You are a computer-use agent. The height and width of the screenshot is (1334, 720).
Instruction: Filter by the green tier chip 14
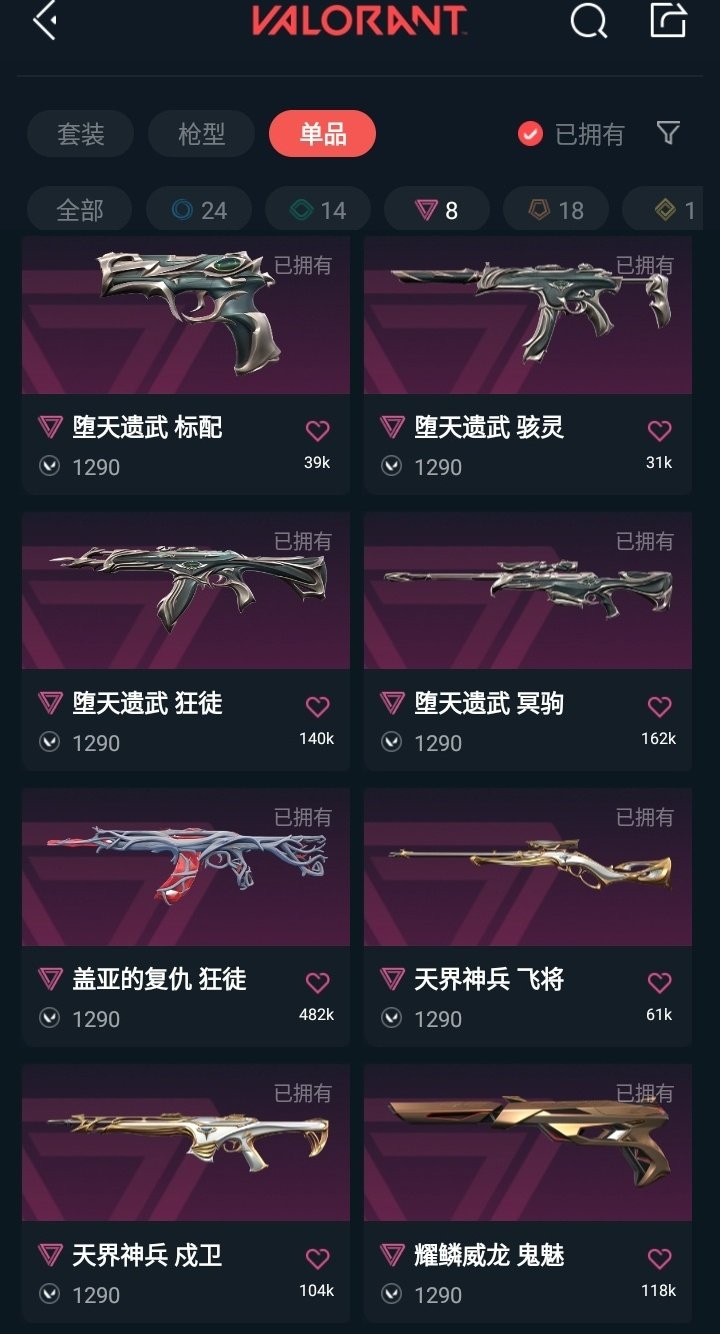click(318, 210)
